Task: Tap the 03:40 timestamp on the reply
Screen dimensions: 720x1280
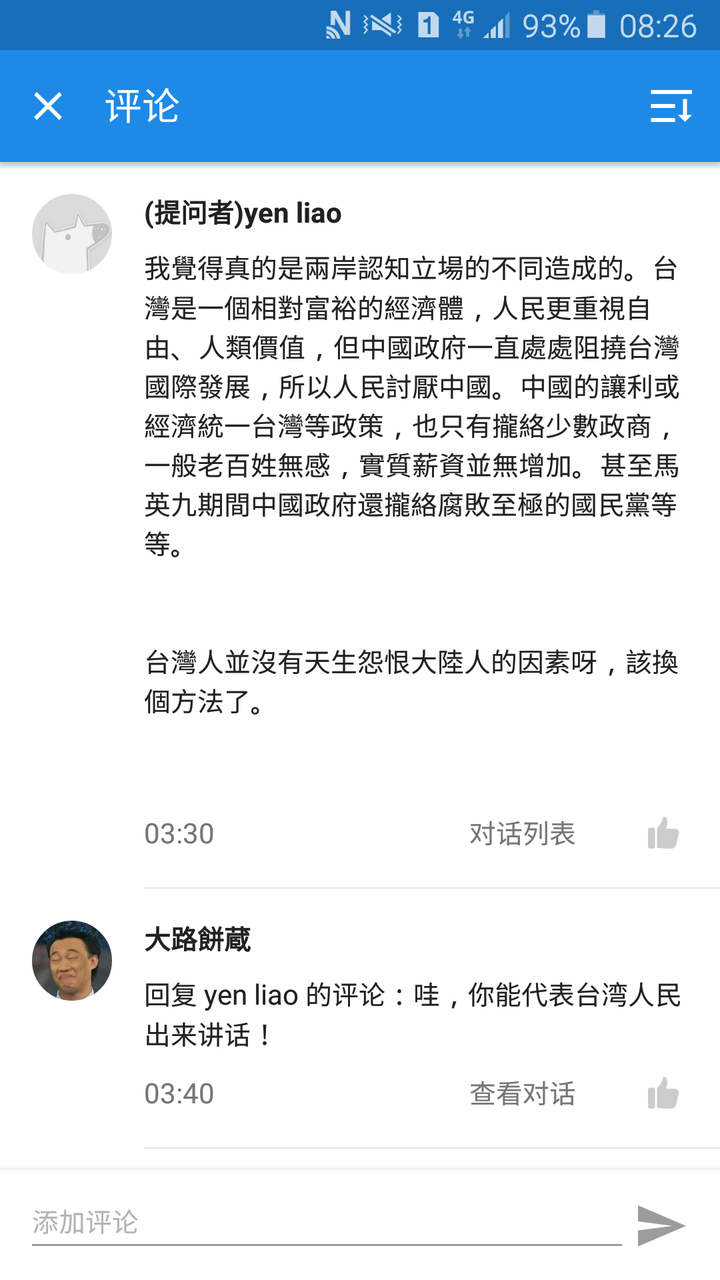Action: tap(180, 1094)
